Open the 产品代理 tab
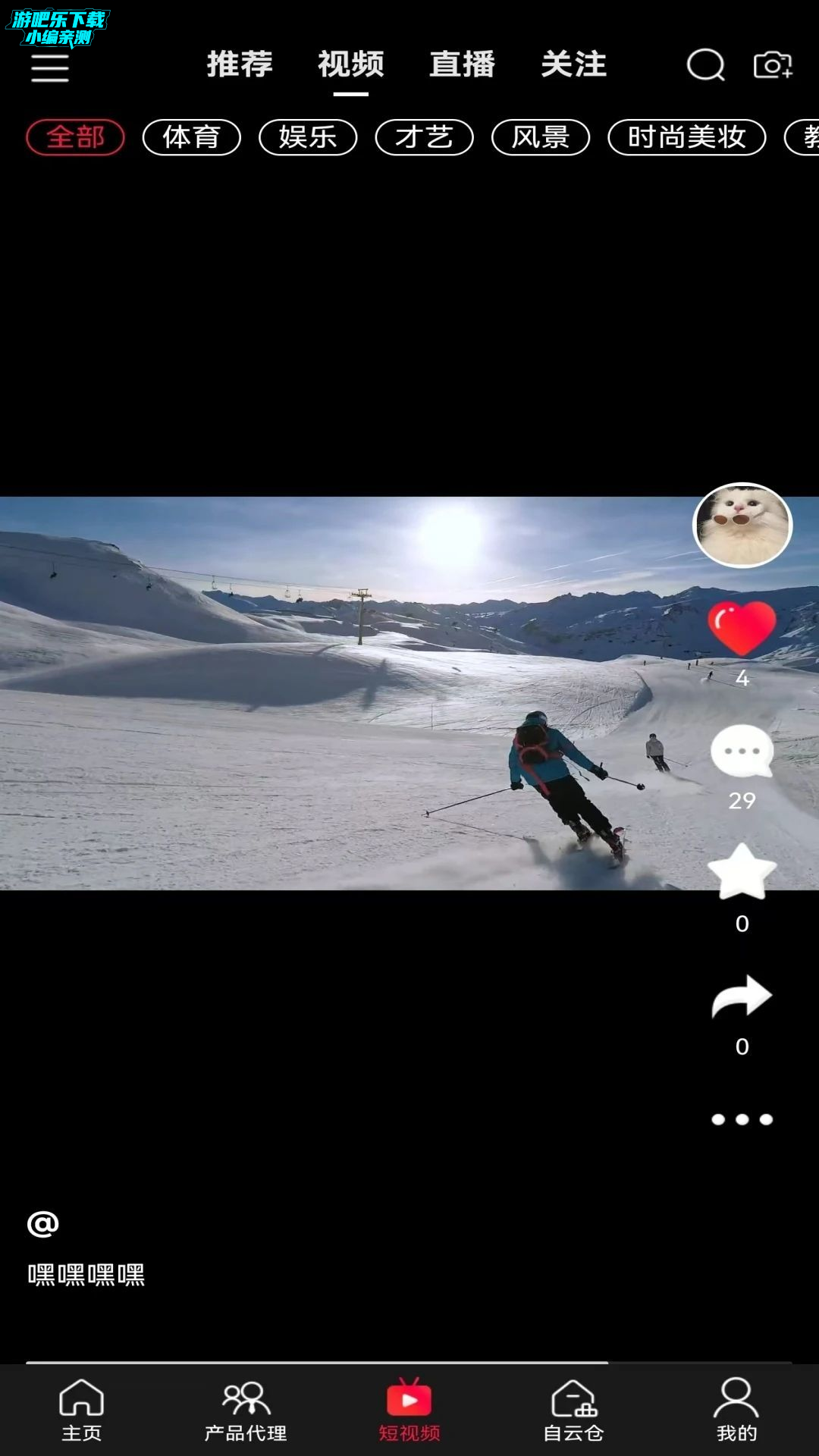 click(246, 1410)
